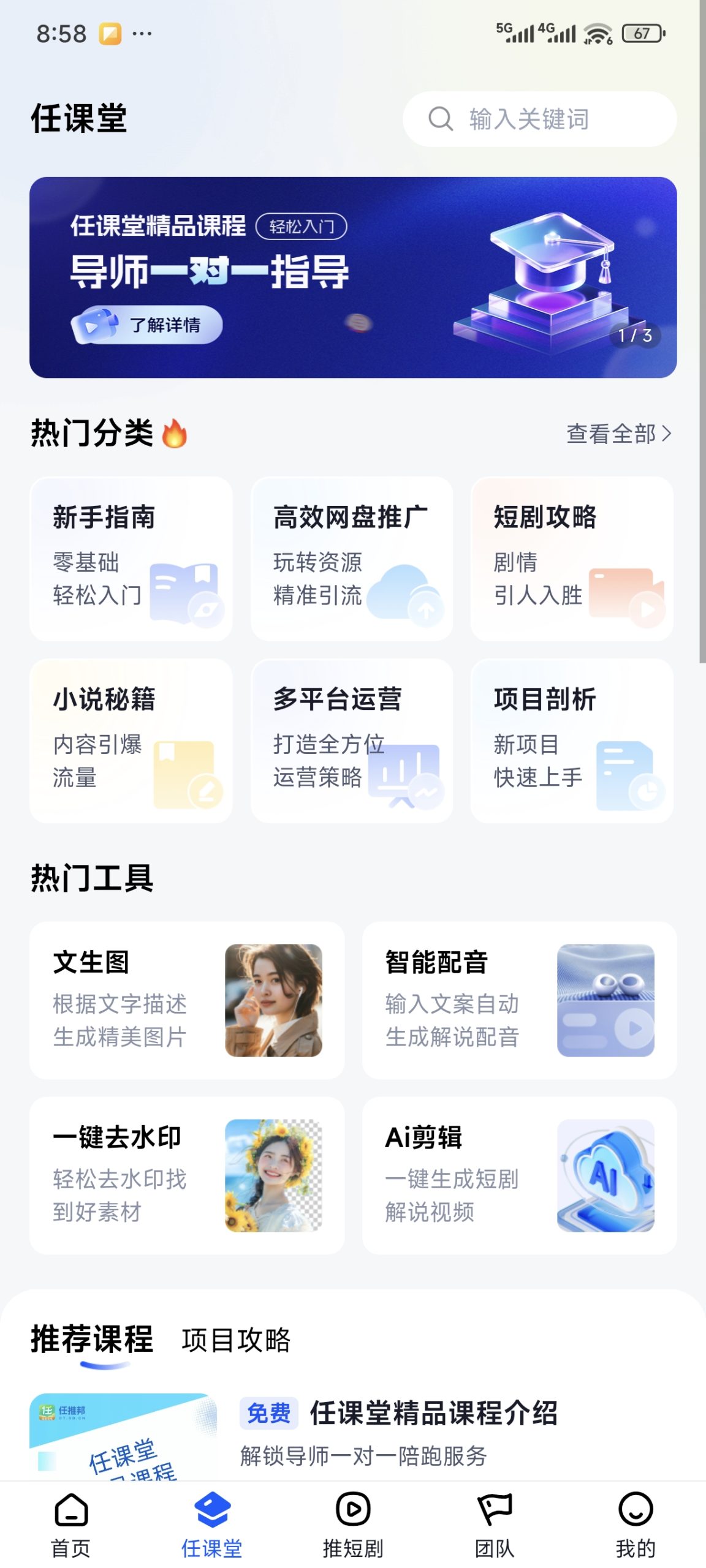
Task: View all hot categories via 查看全部
Action: click(x=618, y=434)
